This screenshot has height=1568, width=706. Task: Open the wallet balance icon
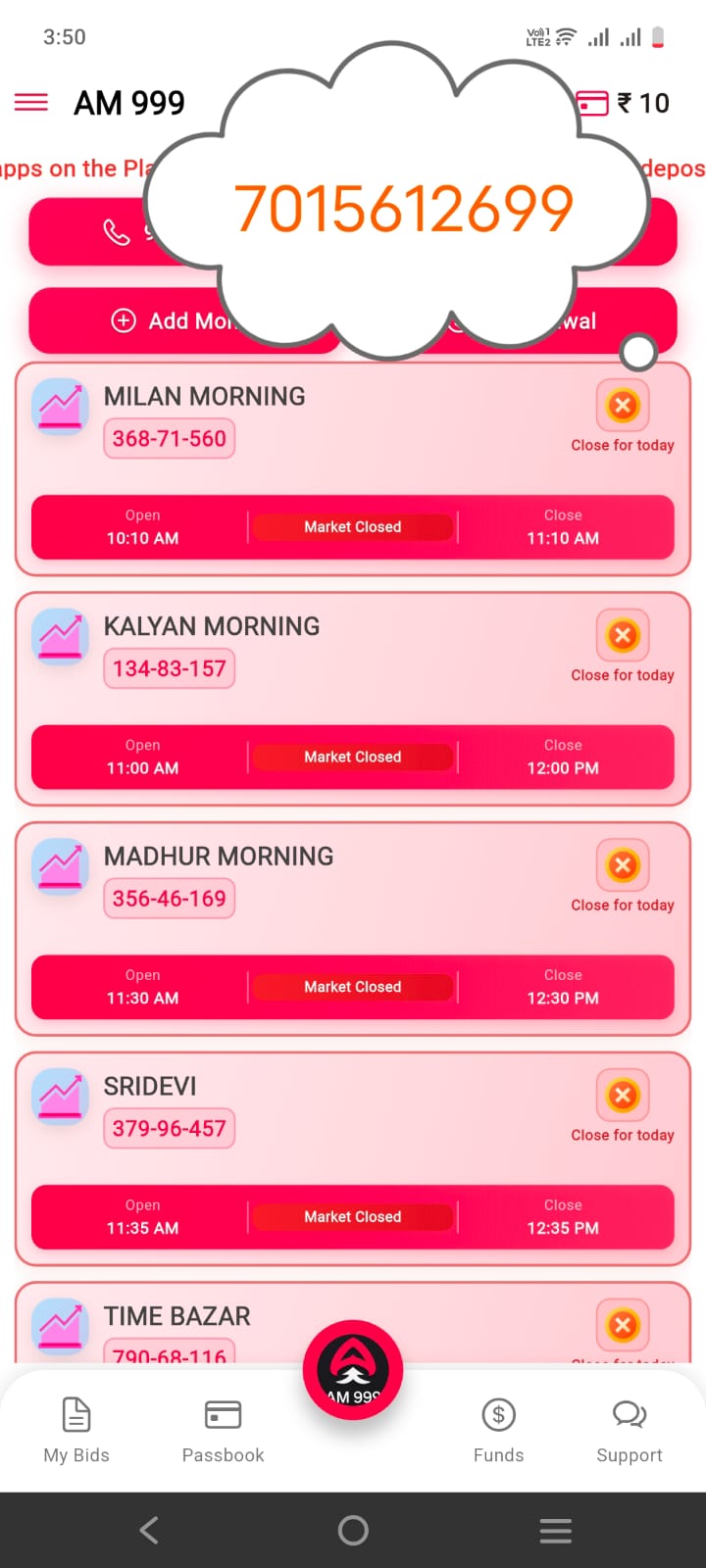click(593, 103)
